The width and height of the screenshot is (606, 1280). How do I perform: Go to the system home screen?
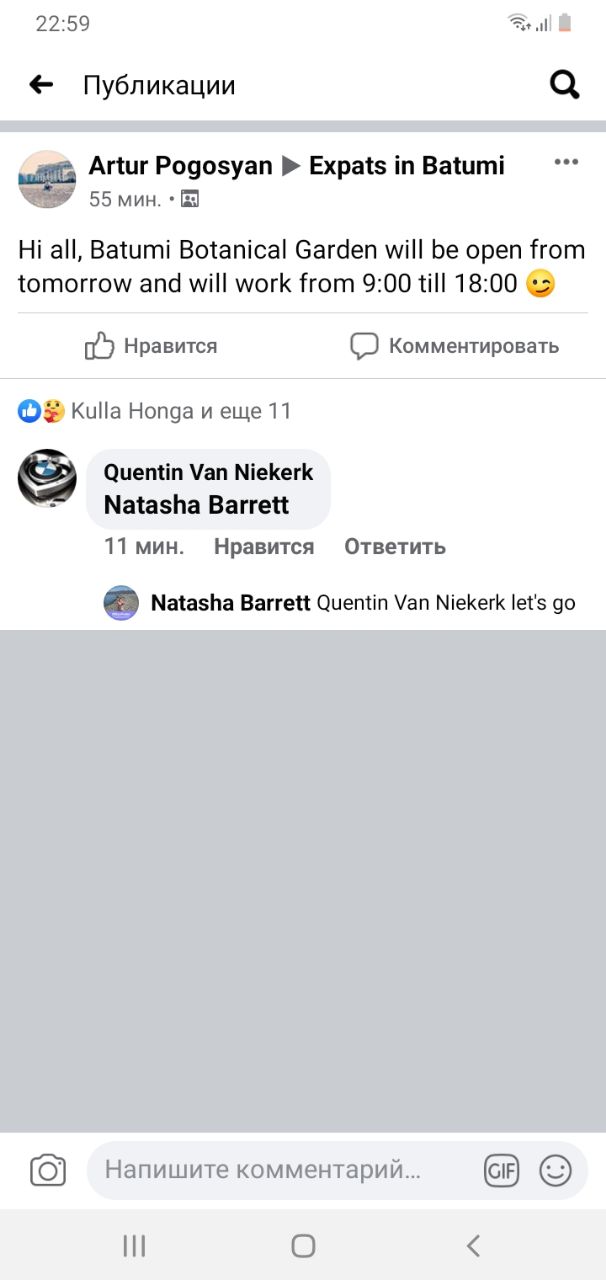pyautogui.click(x=303, y=1245)
